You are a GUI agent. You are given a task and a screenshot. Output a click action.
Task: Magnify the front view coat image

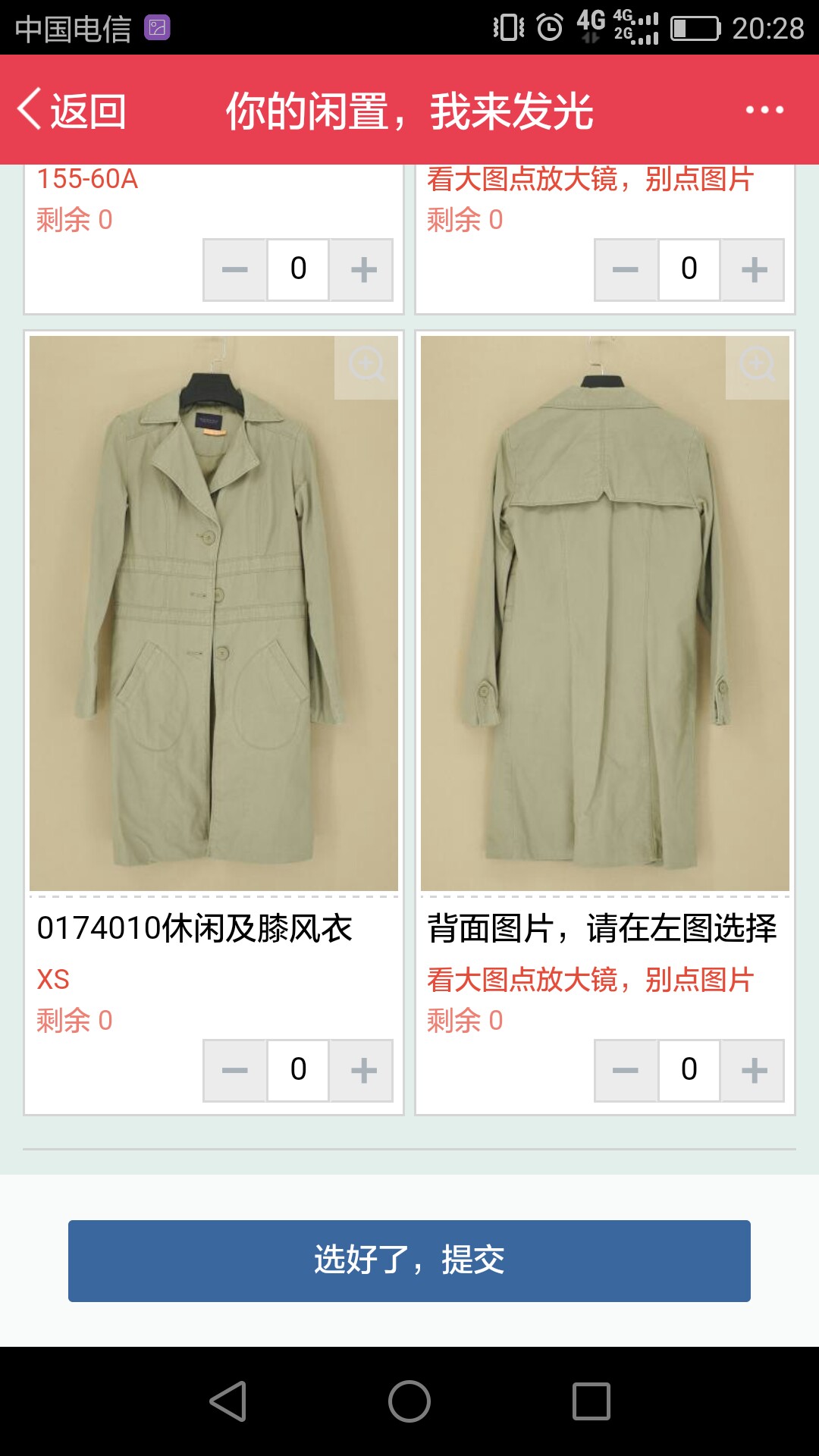[x=366, y=367]
